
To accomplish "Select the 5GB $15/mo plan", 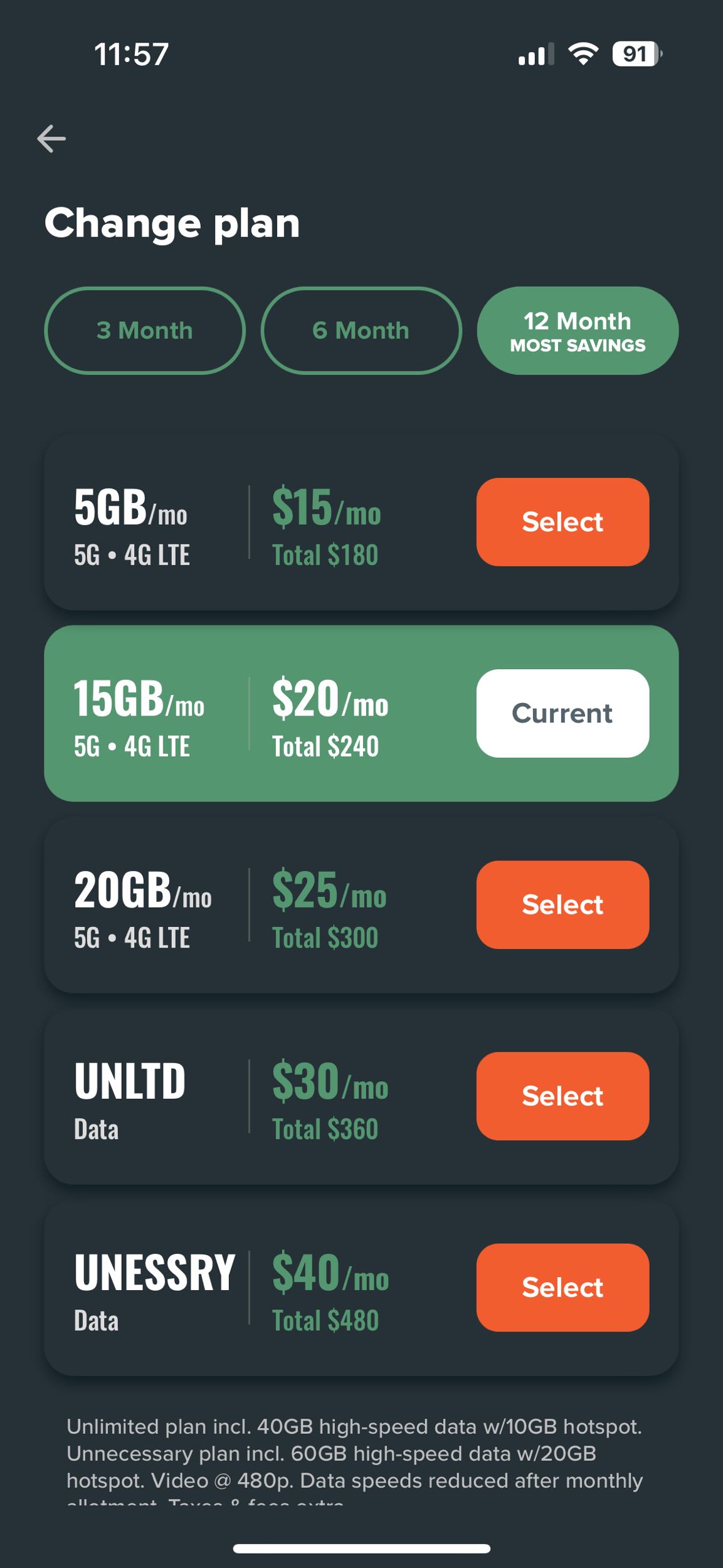I will (x=562, y=522).
